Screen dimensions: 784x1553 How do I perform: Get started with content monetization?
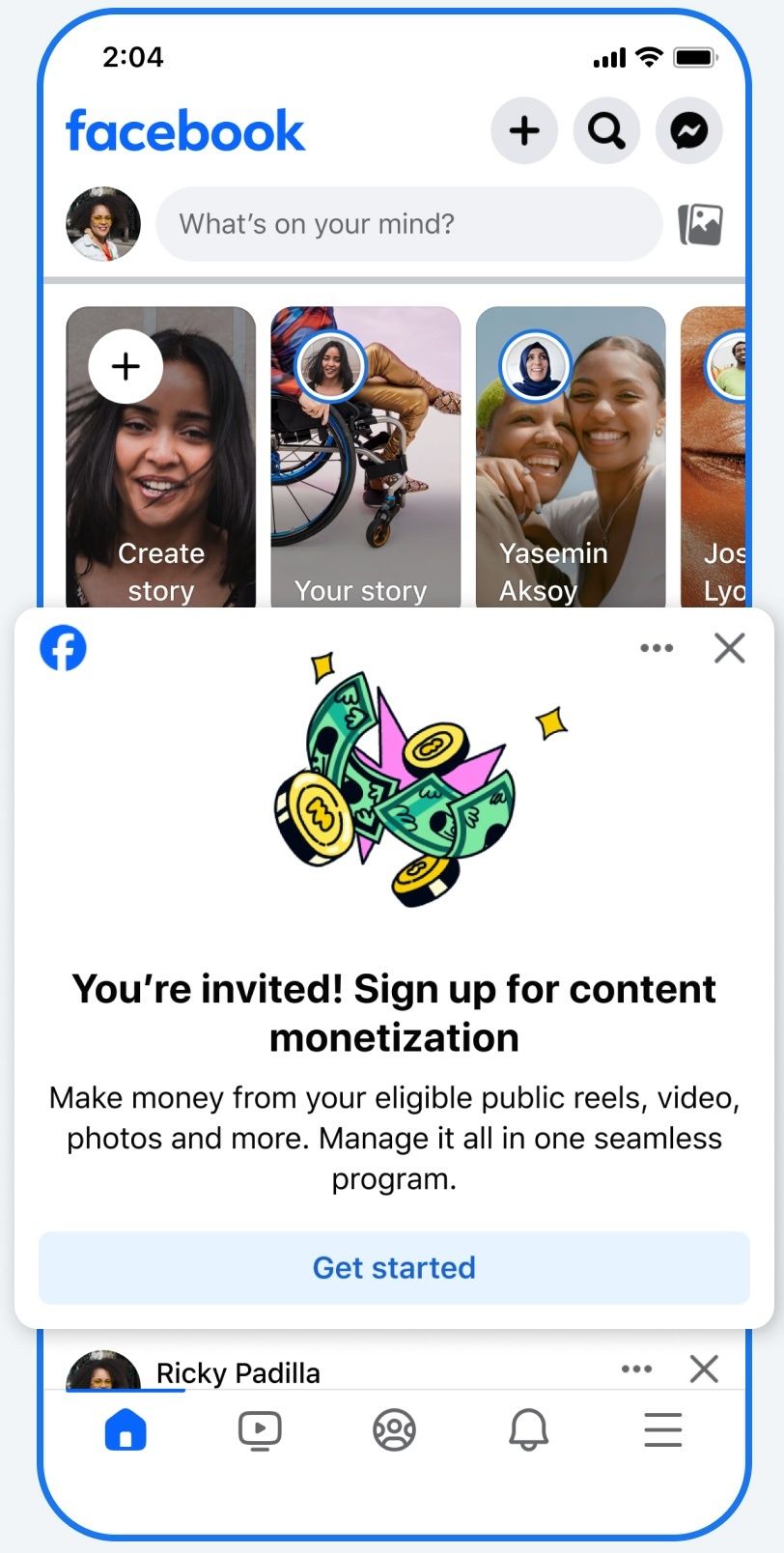394,1267
